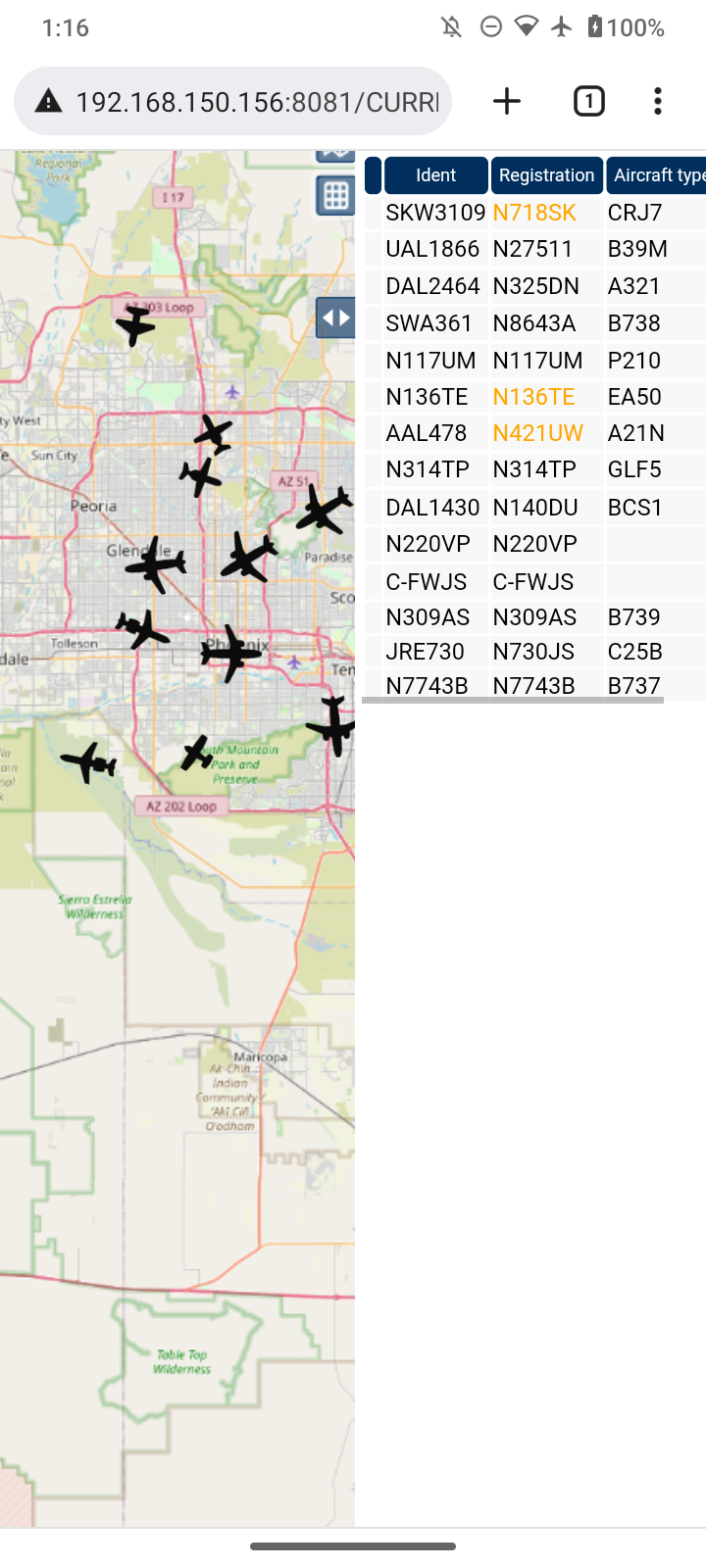
Task: Open registration link N136TE
Action: [533, 397]
